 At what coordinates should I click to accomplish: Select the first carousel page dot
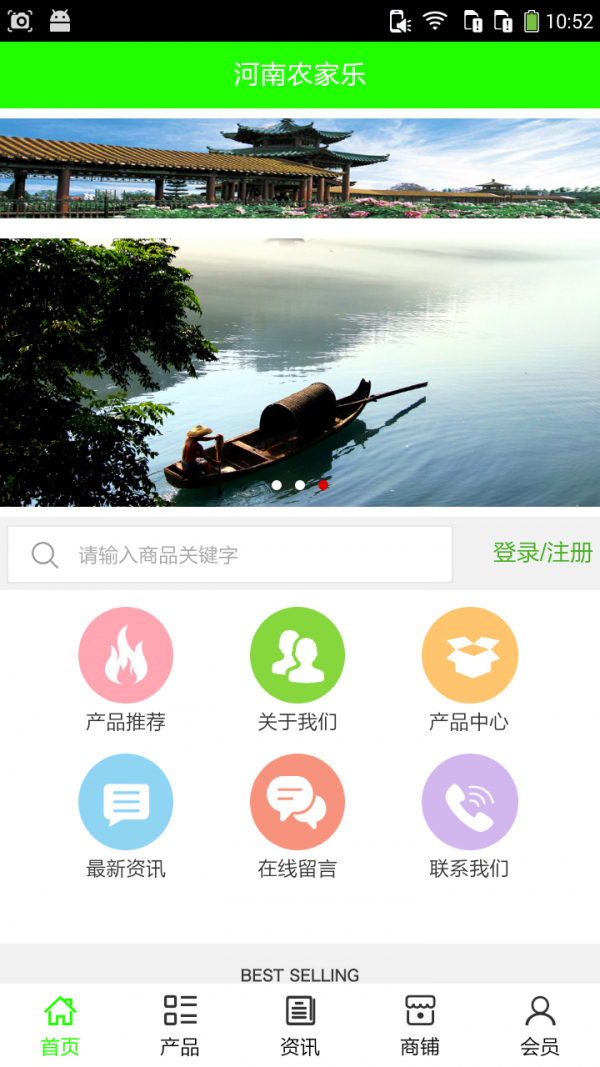pyautogui.click(x=277, y=485)
